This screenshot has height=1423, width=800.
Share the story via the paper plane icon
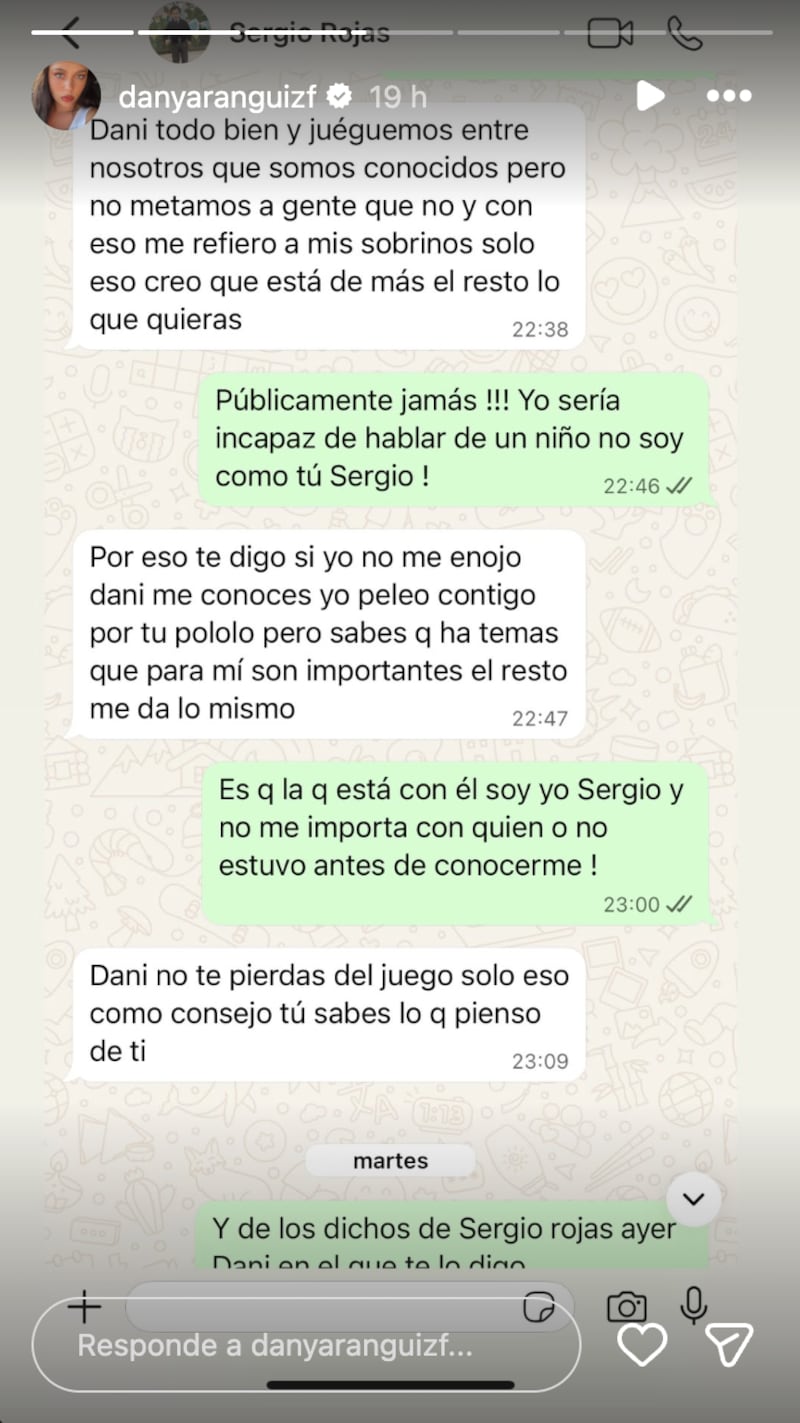coord(730,1345)
